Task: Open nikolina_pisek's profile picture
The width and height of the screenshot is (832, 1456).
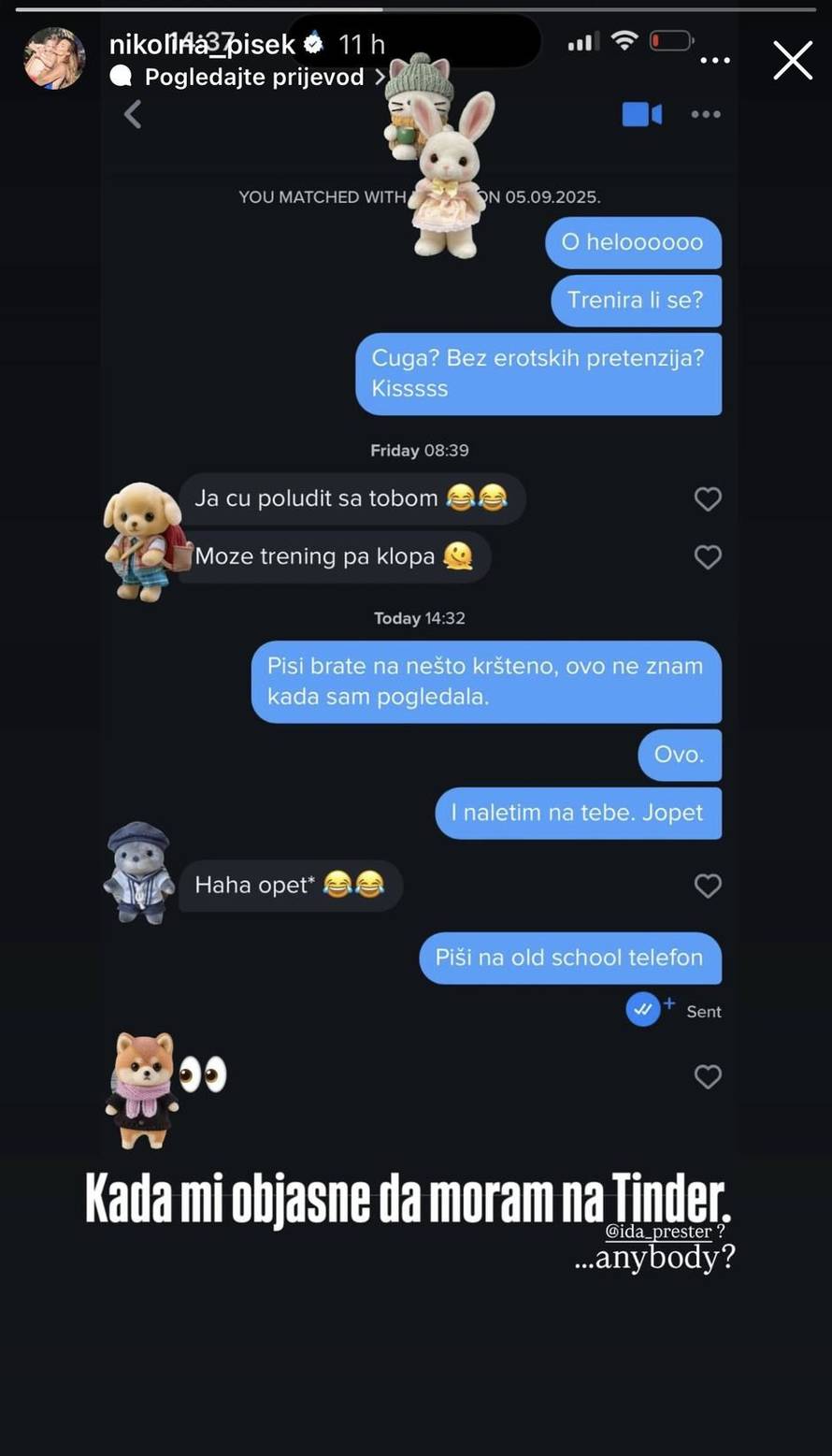Action: [x=54, y=58]
